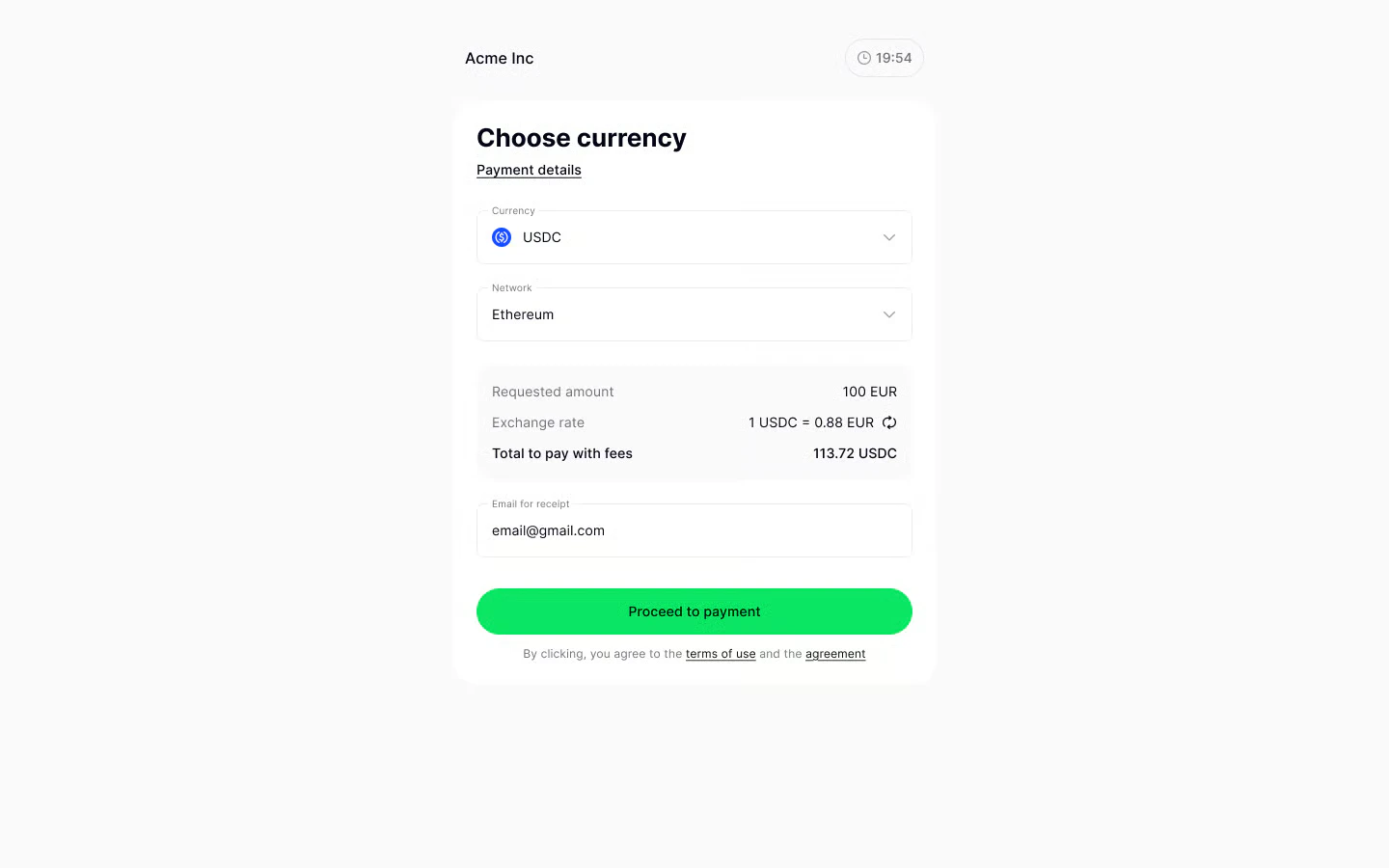Proceed to payment
1389x868 pixels.
[x=694, y=611]
